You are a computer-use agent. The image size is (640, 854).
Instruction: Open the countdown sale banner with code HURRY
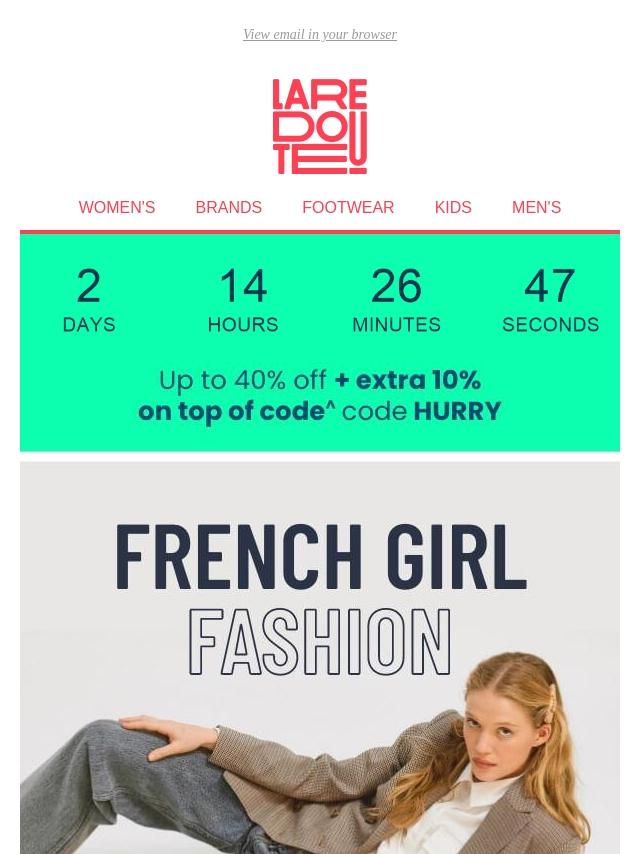point(320,343)
